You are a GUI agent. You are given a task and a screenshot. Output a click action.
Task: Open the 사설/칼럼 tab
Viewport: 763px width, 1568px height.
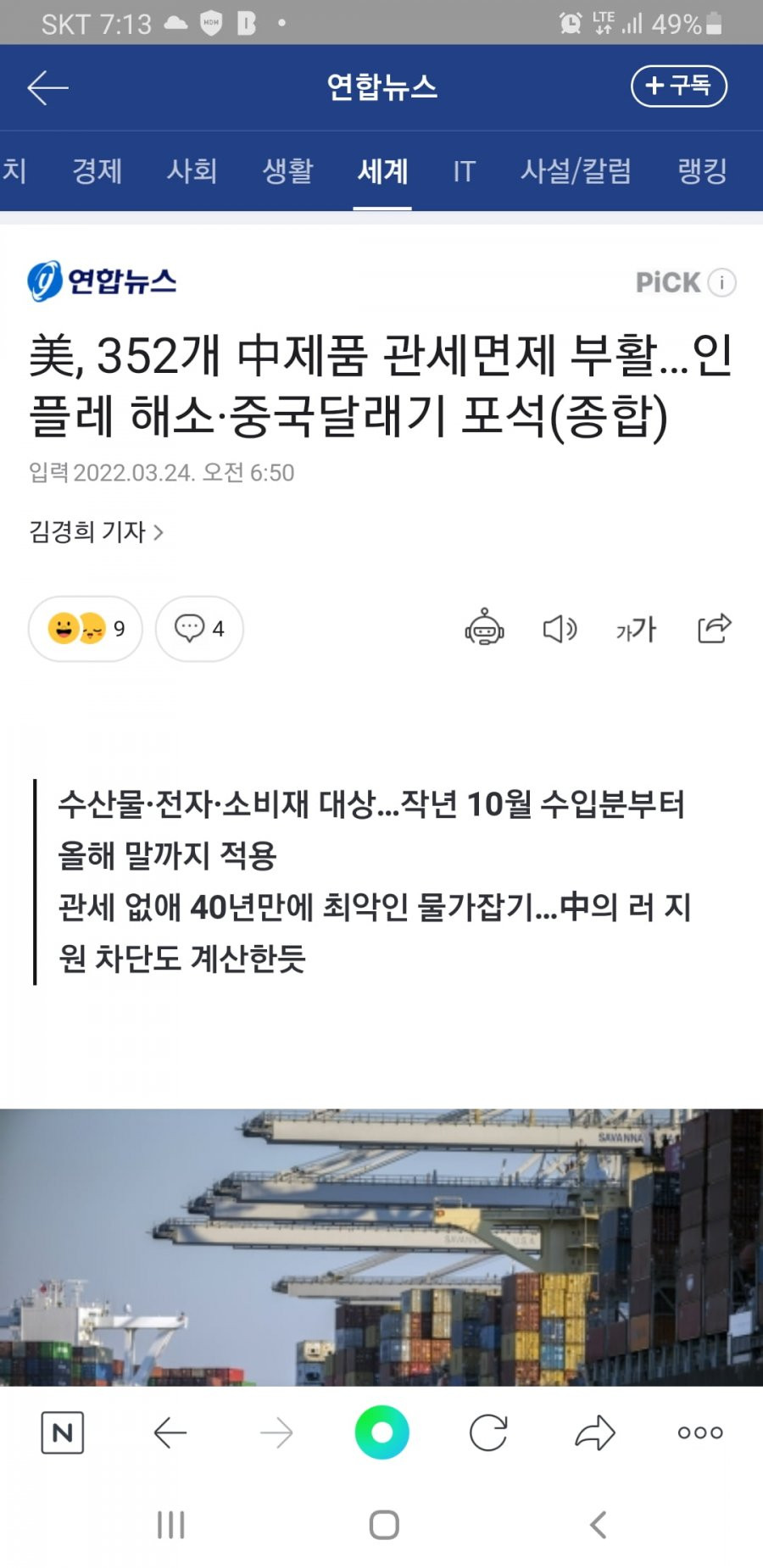(576, 170)
